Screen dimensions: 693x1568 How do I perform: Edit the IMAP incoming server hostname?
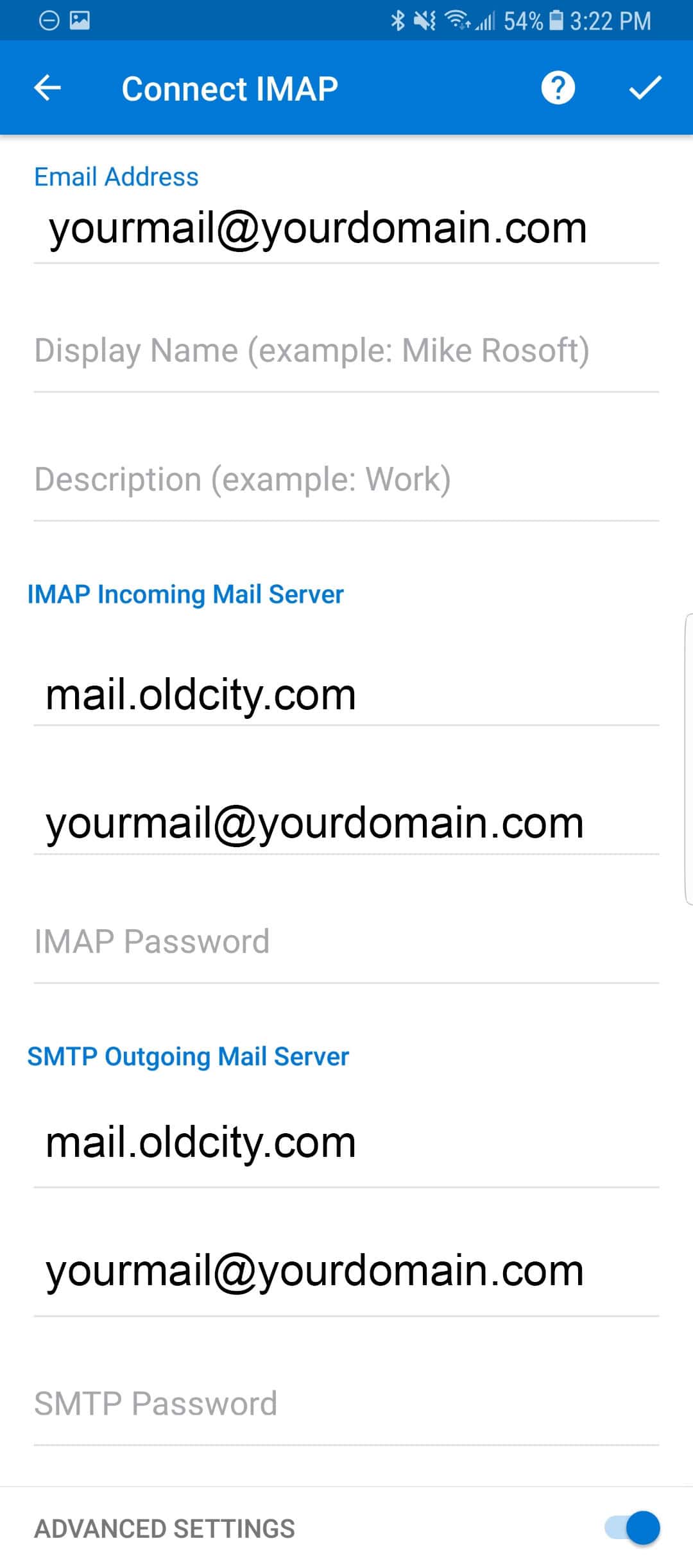[x=346, y=695]
